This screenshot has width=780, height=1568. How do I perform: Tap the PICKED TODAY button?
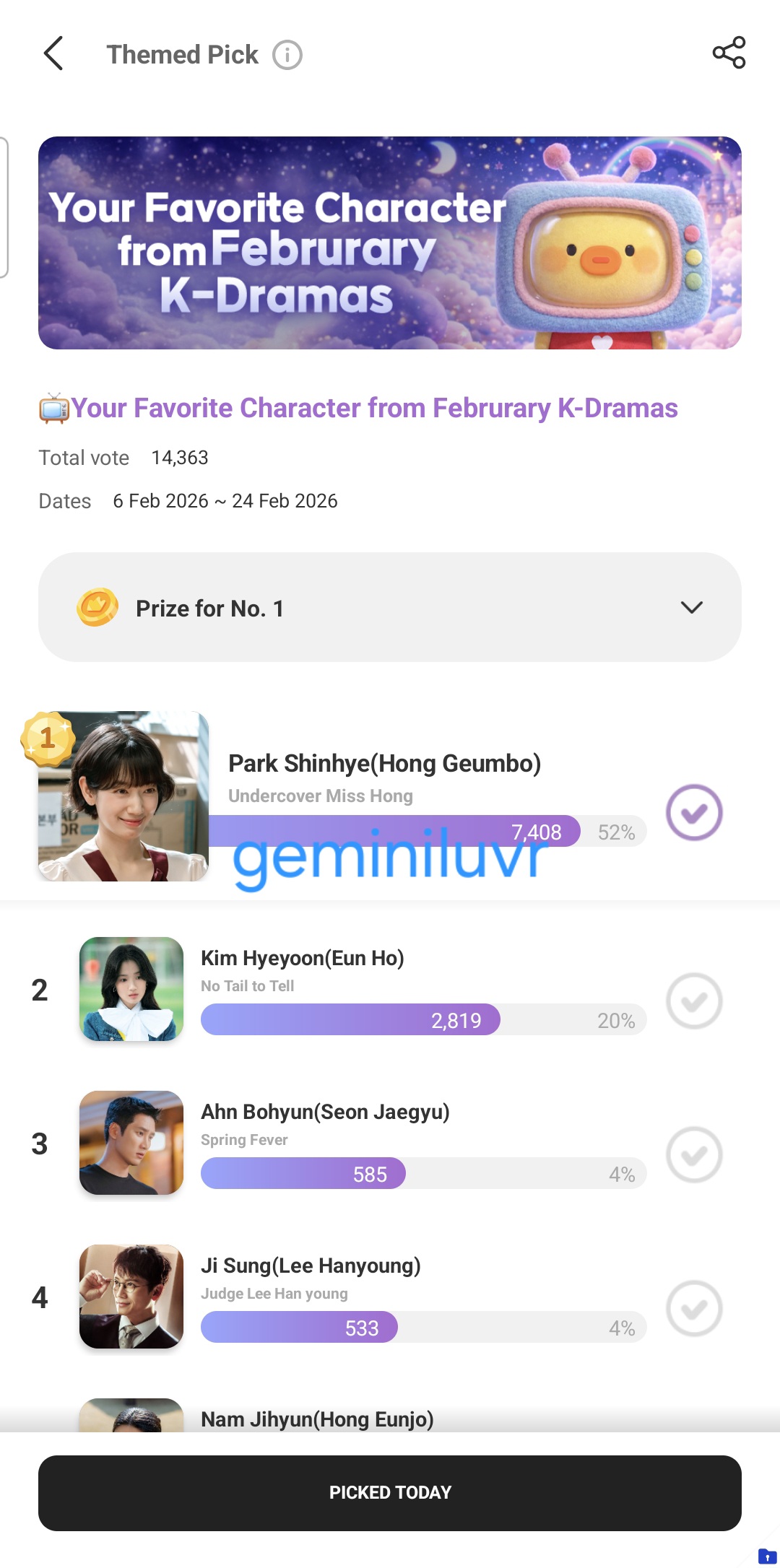pyautogui.click(x=390, y=1493)
